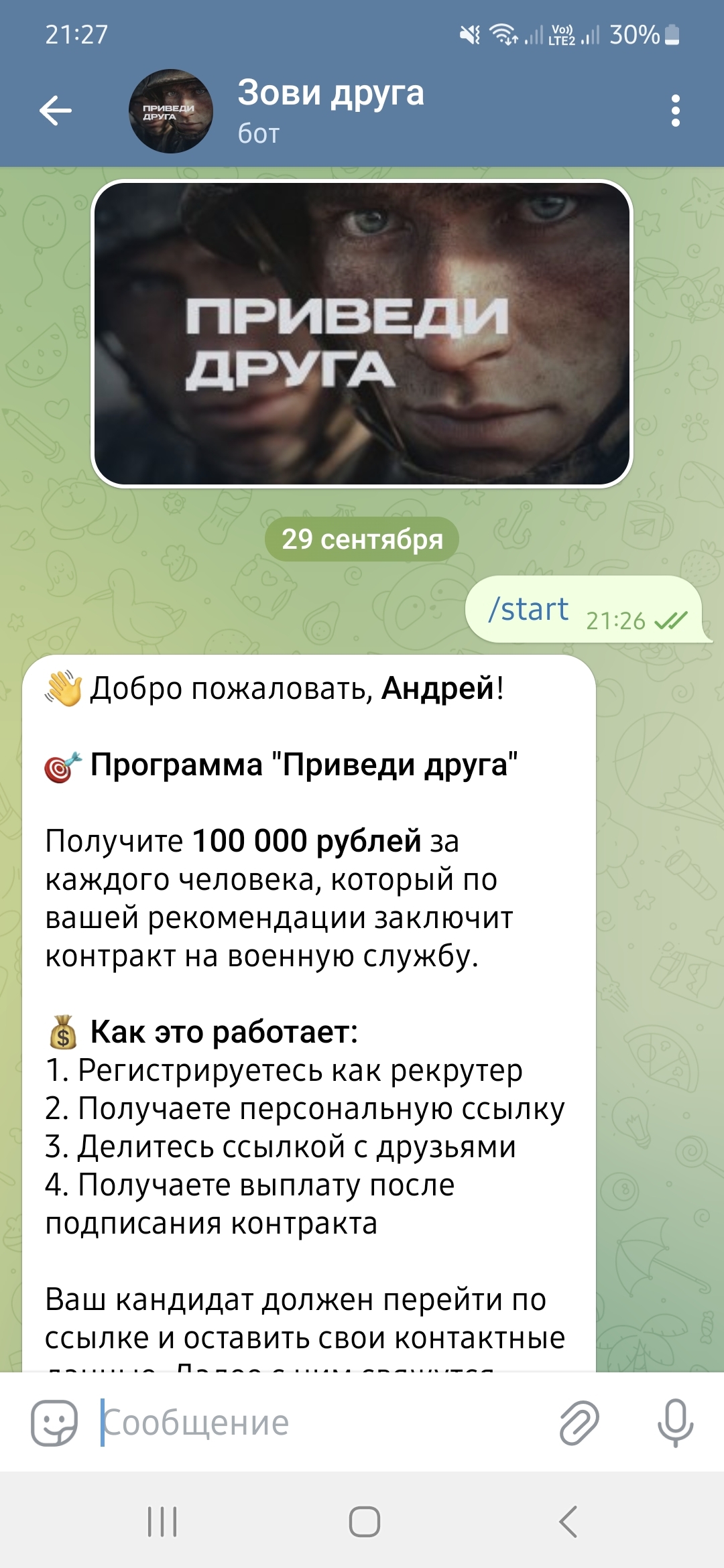This screenshot has width=724, height=1568.
Task: Tap the /start command link
Action: pos(529,610)
